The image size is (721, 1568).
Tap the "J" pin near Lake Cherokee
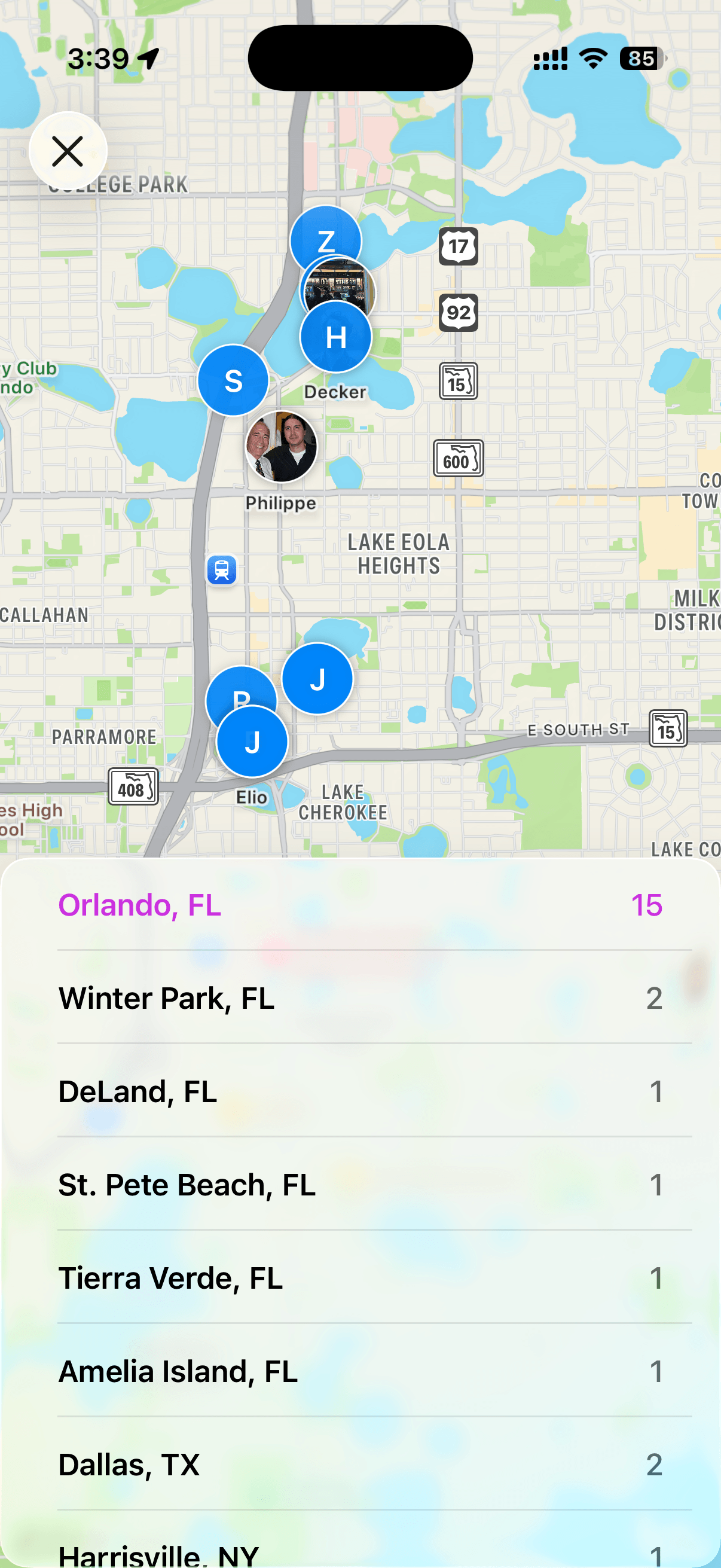[x=252, y=741]
